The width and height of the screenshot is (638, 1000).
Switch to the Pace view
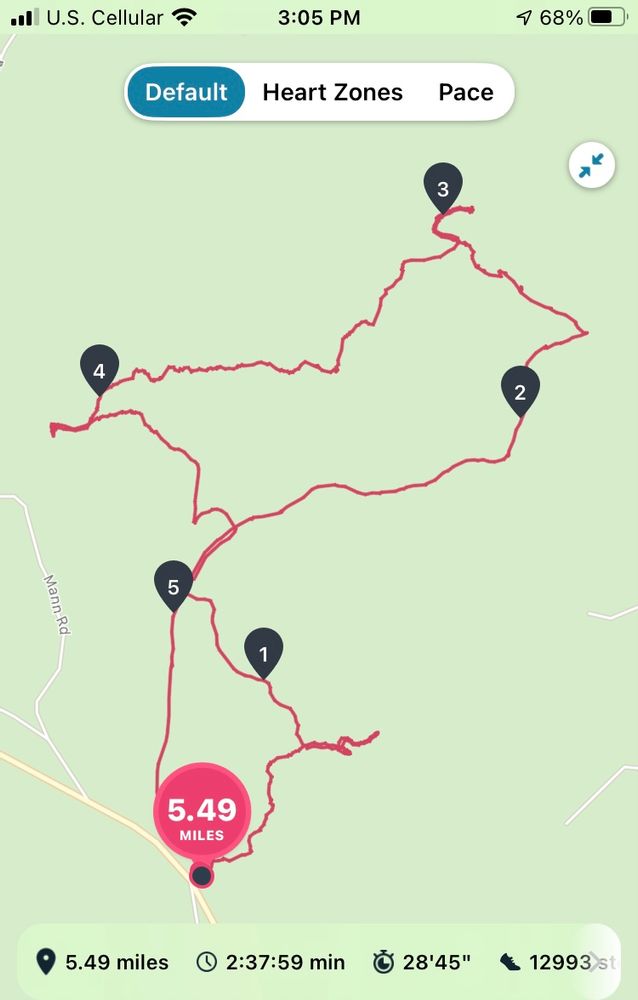[x=465, y=93]
